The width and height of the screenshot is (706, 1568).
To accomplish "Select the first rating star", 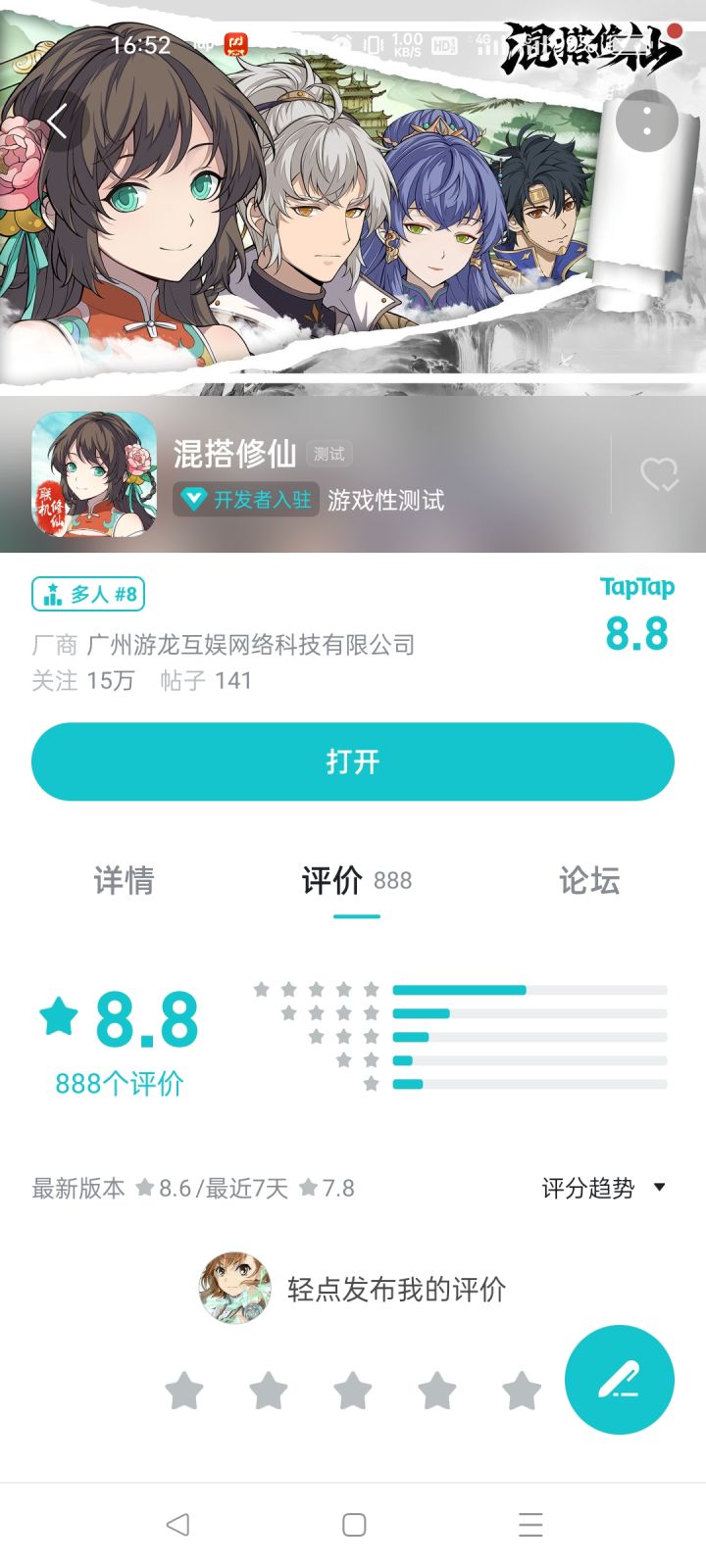I will click(185, 1391).
